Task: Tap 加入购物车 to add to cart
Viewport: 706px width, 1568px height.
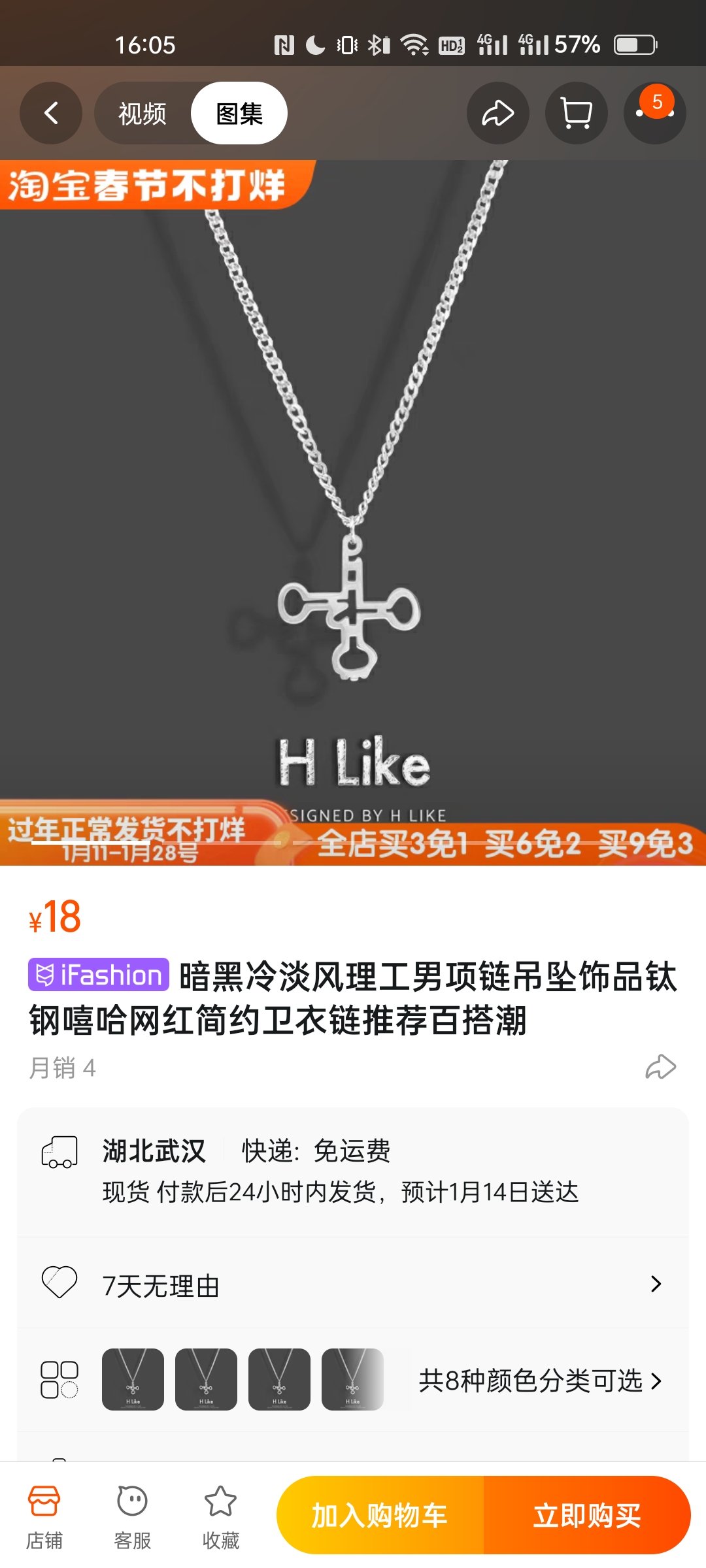Action: tap(380, 1515)
